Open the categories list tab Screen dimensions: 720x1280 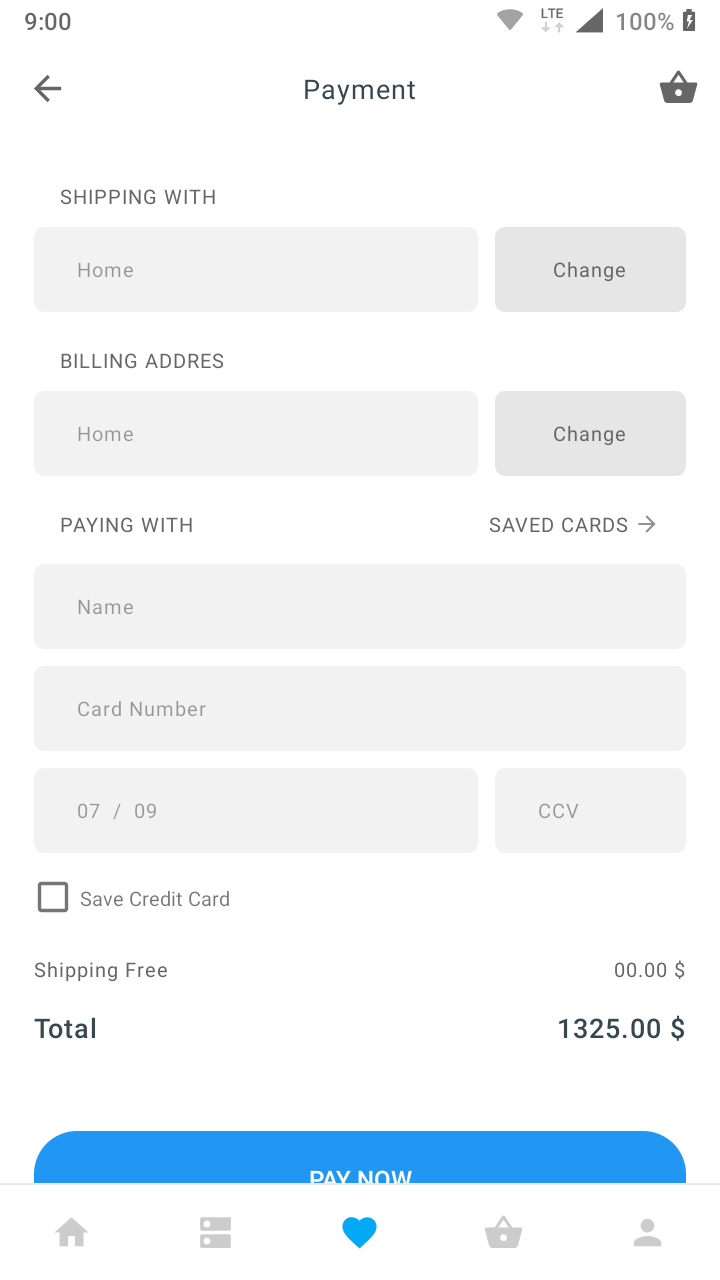pyautogui.click(x=215, y=1233)
